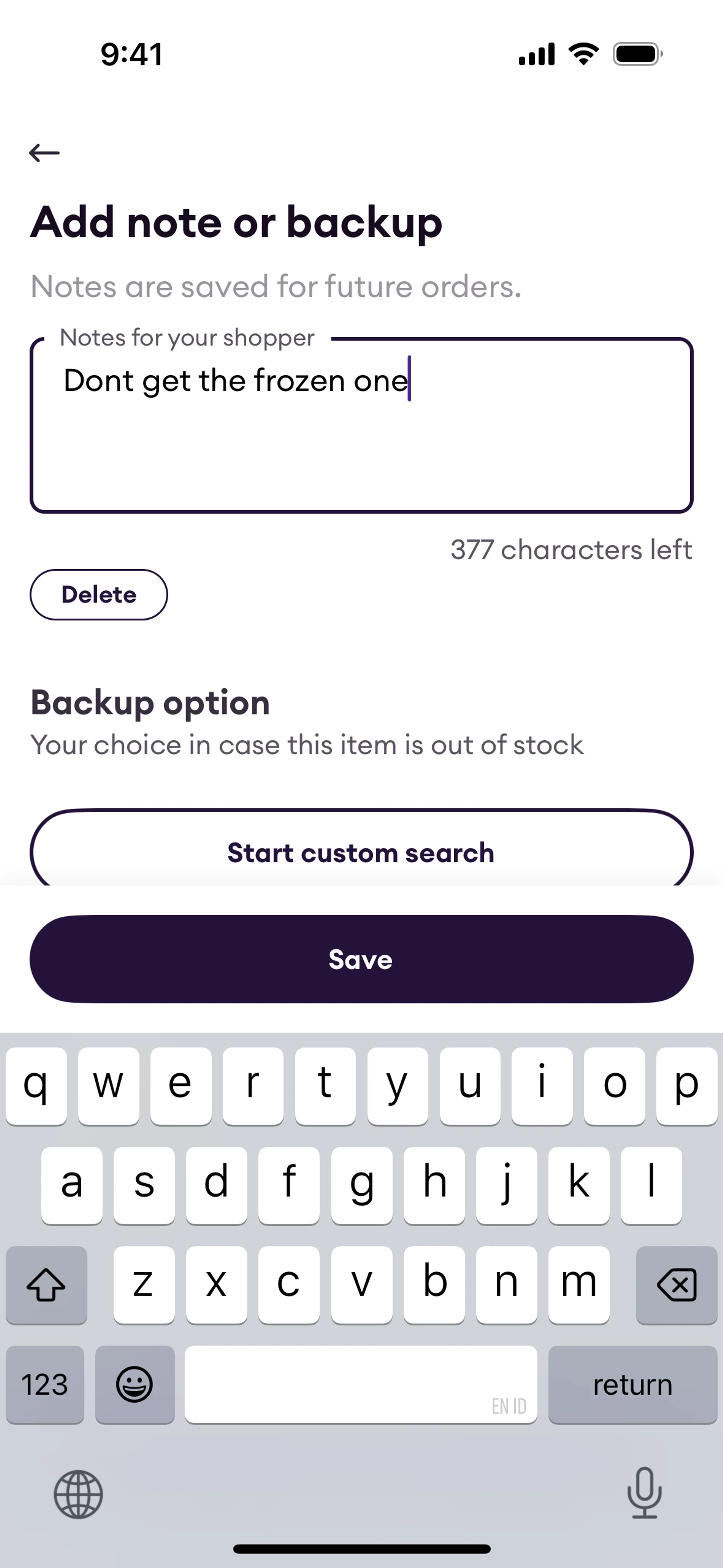The height and width of the screenshot is (1568, 723).
Task: Open the emoji keyboard
Action: coord(134,1384)
